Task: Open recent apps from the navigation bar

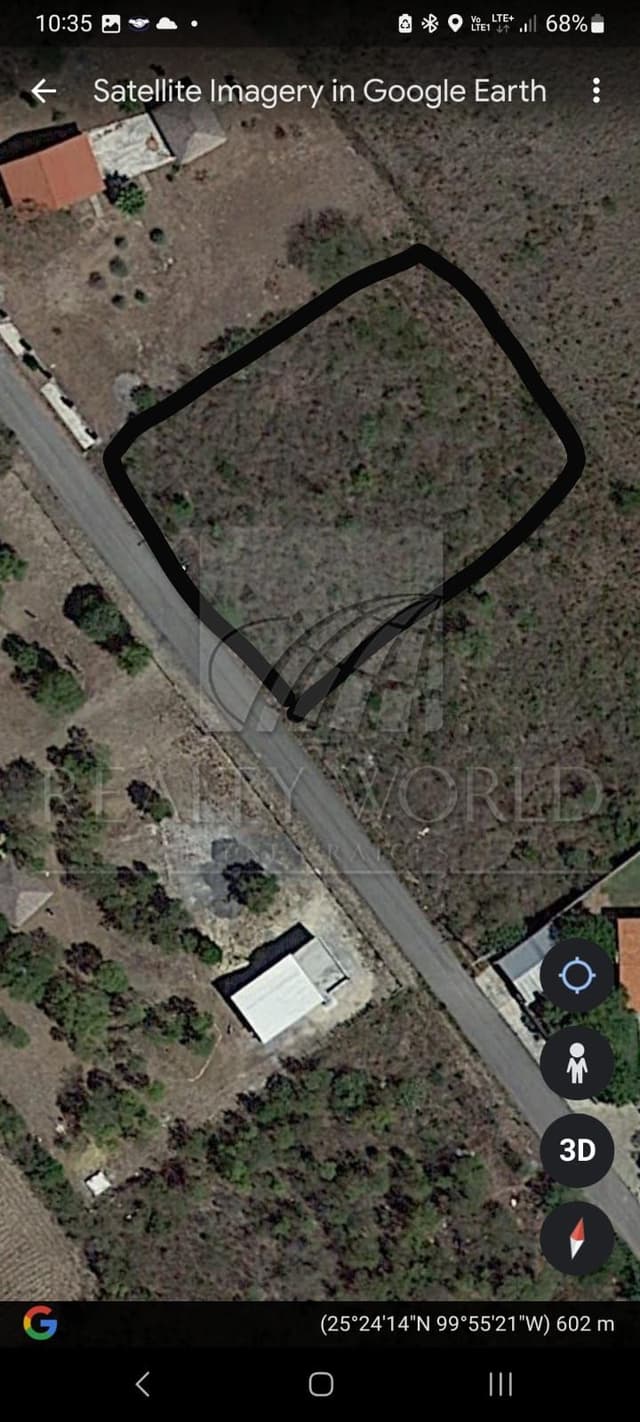Action: tap(500, 1384)
